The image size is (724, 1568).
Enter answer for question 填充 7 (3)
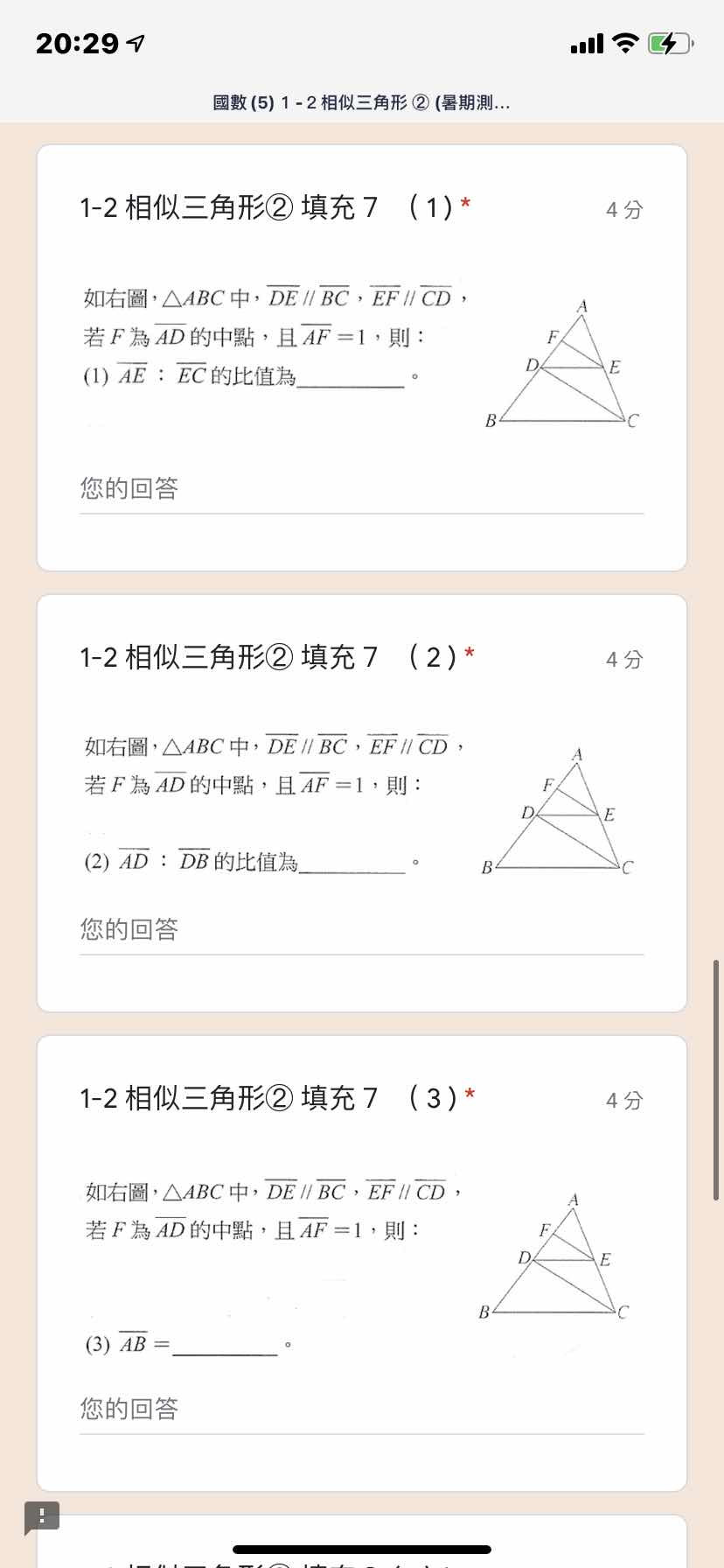(x=361, y=1410)
